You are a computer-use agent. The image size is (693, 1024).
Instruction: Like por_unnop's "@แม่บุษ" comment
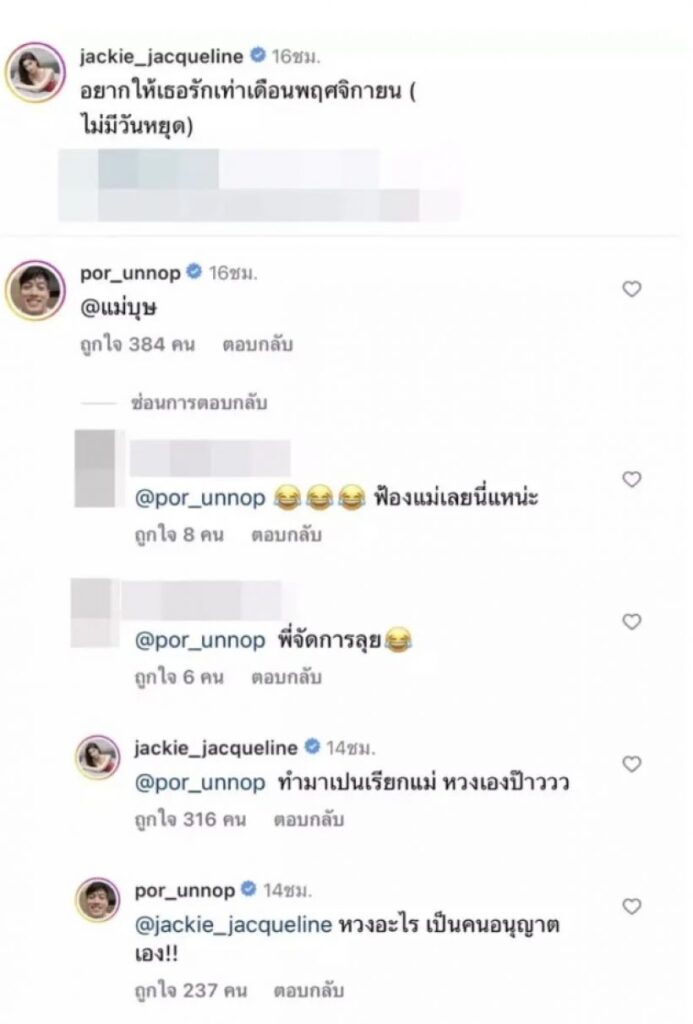(x=632, y=290)
